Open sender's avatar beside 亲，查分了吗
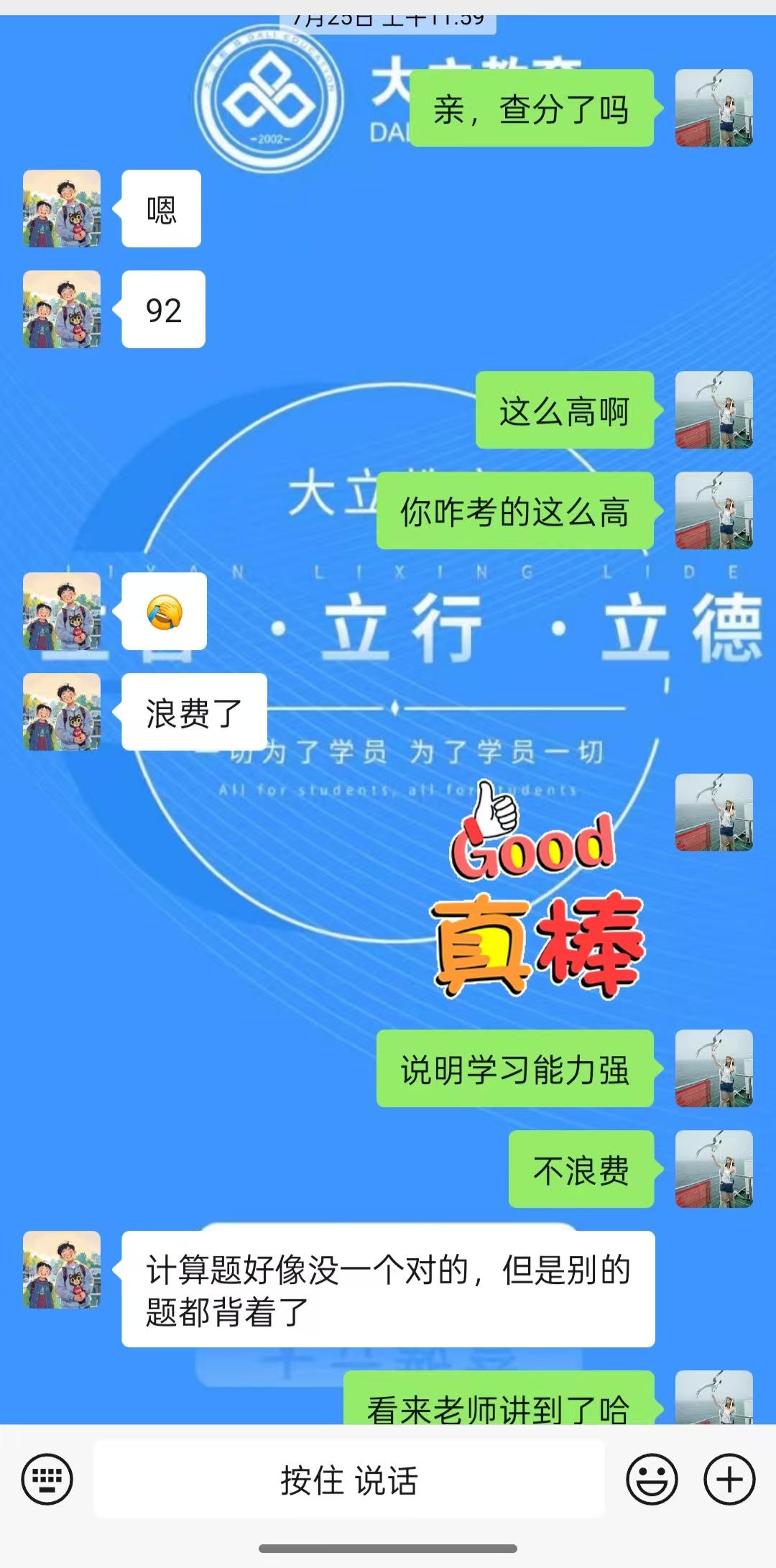 713,108
